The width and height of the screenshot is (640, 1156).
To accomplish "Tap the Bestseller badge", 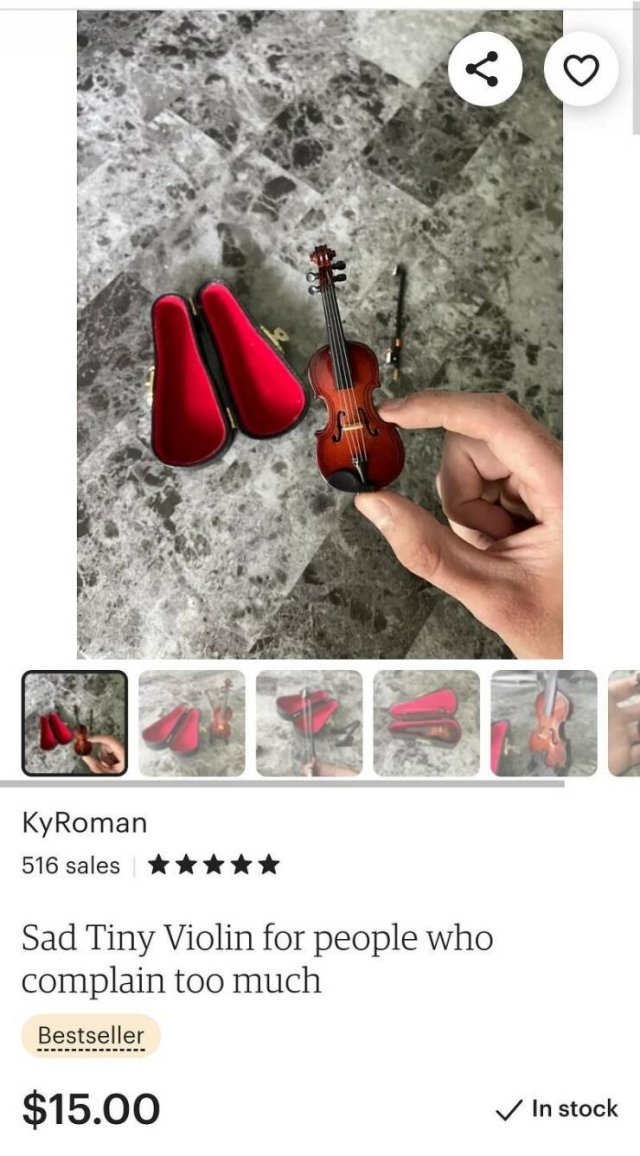I will point(91,1036).
